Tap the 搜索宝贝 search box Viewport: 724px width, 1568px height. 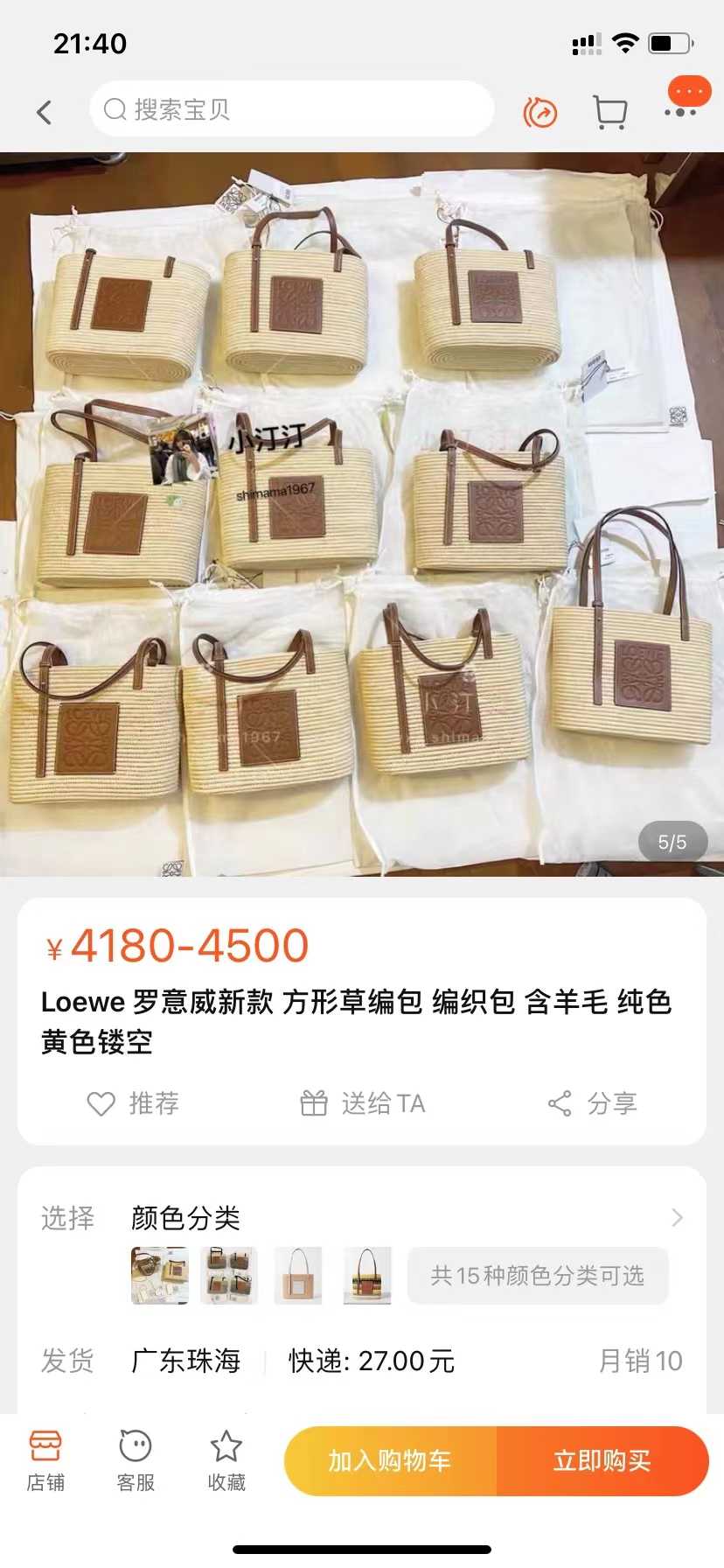pyautogui.click(x=292, y=109)
